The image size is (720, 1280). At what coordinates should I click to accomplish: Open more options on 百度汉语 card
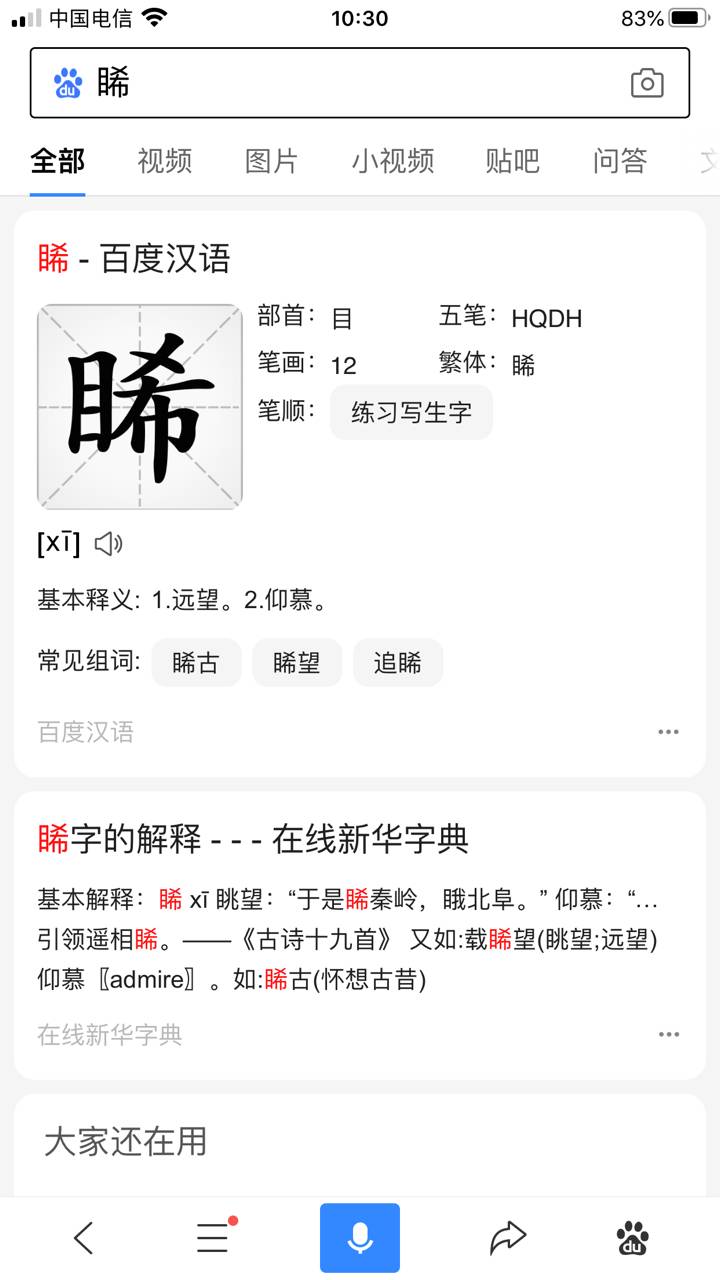coord(668,732)
